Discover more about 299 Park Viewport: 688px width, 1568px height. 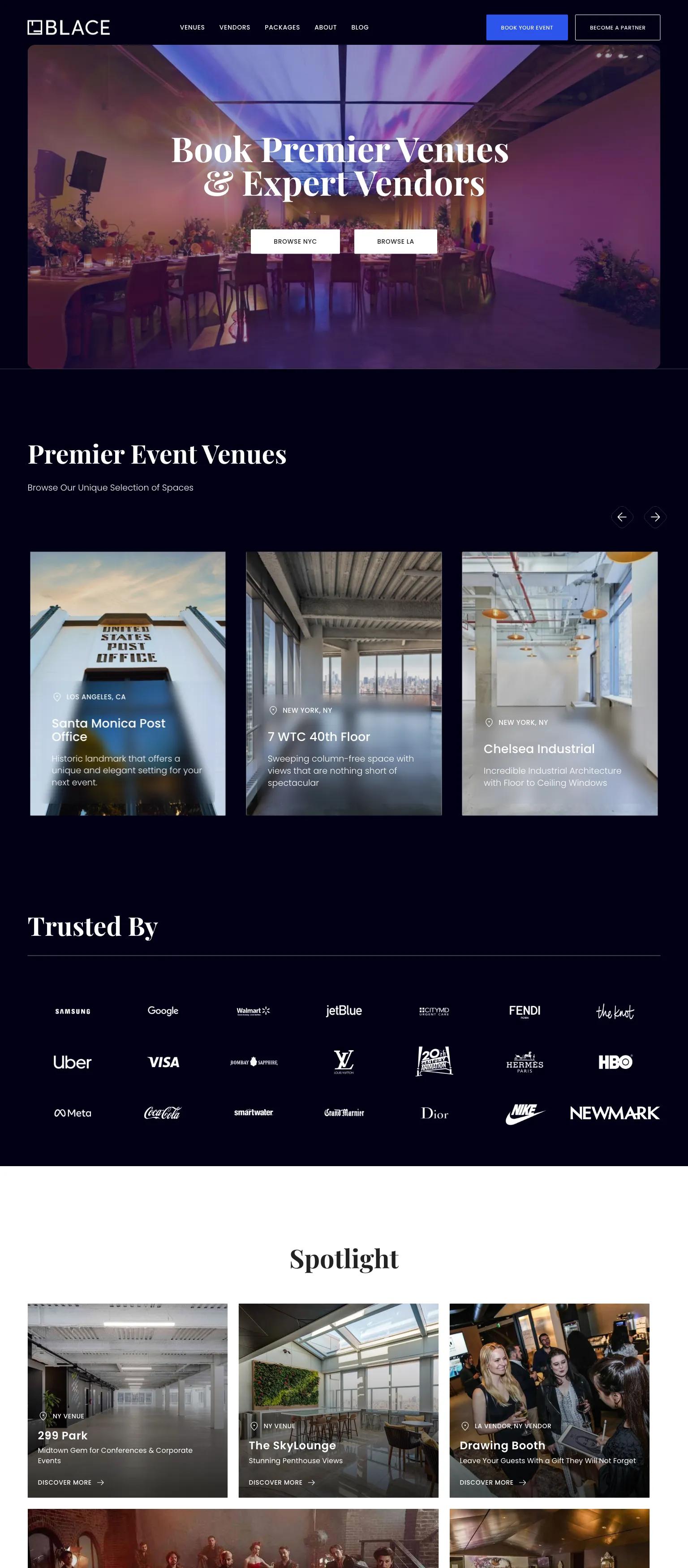tap(71, 1482)
